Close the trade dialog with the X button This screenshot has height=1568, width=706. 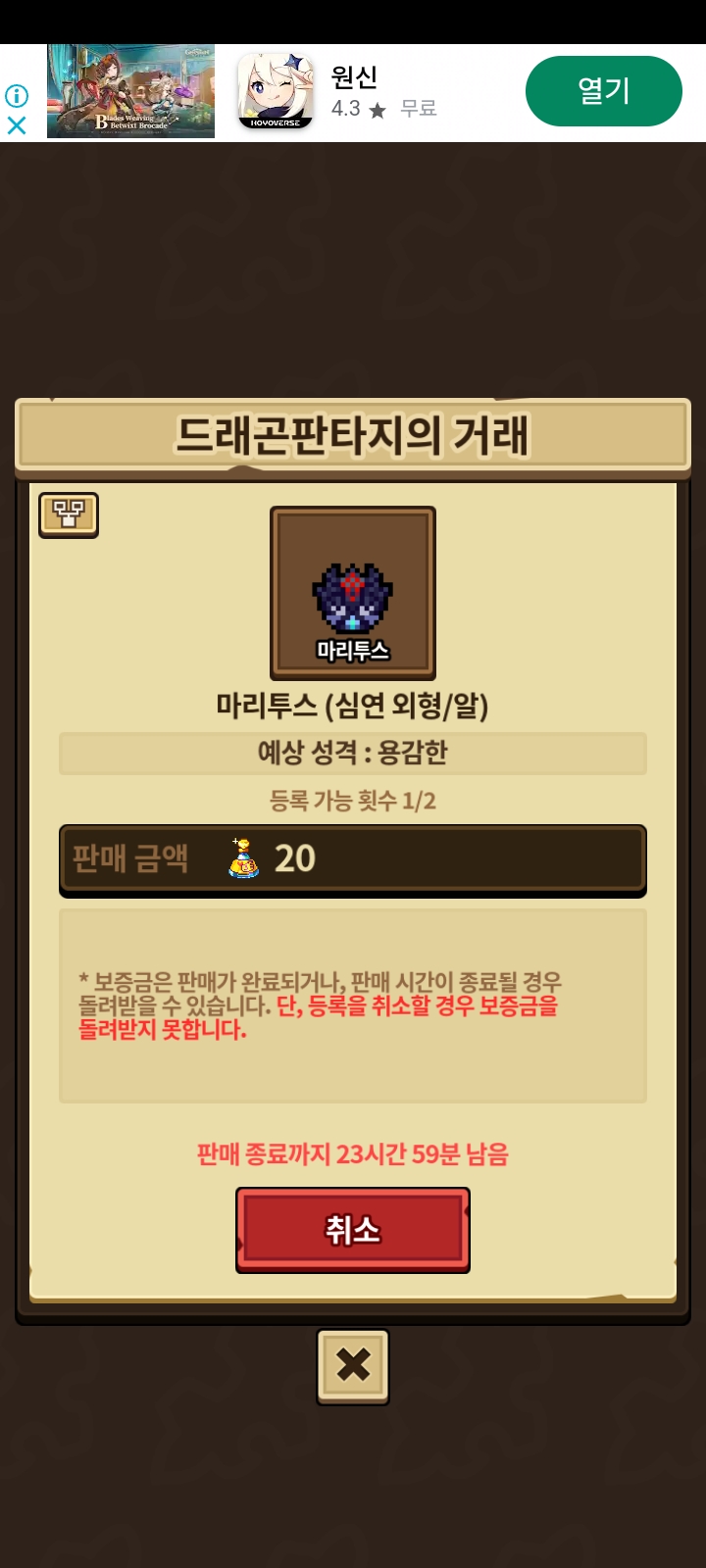(353, 1366)
